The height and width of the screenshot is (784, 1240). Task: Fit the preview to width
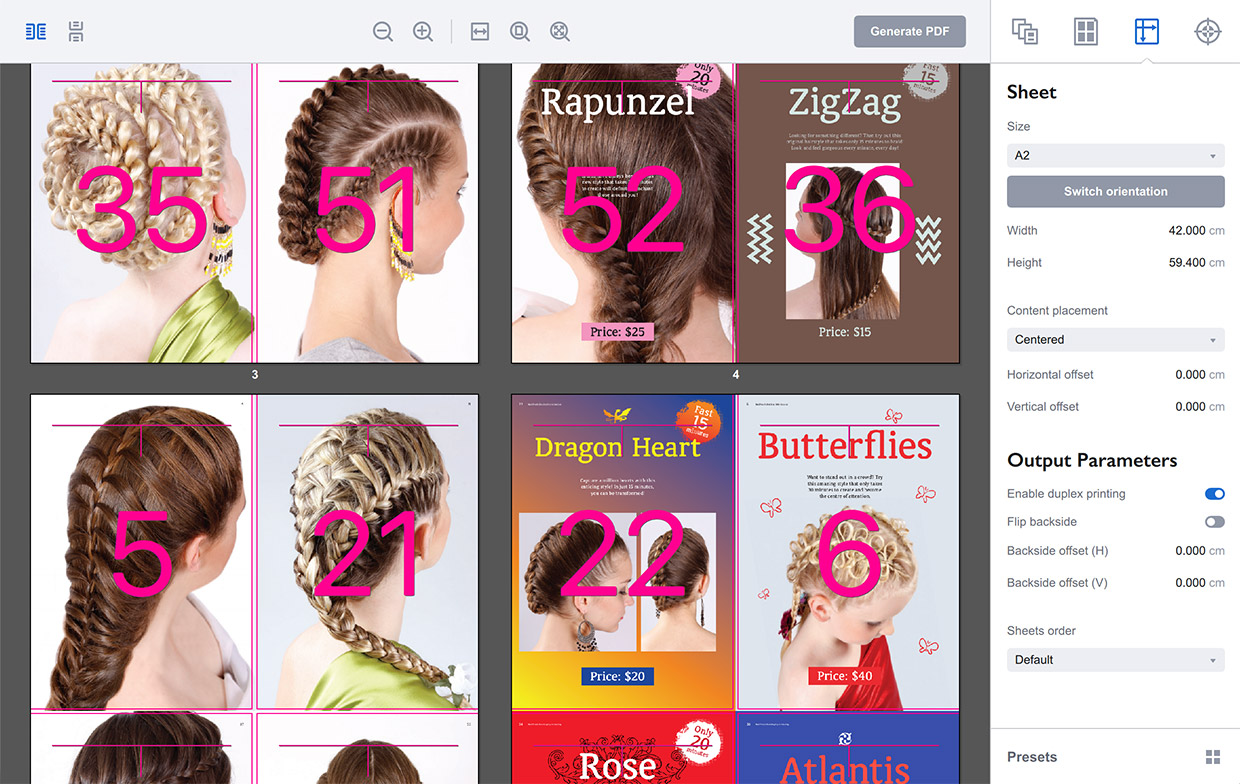(x=480, y=32)
